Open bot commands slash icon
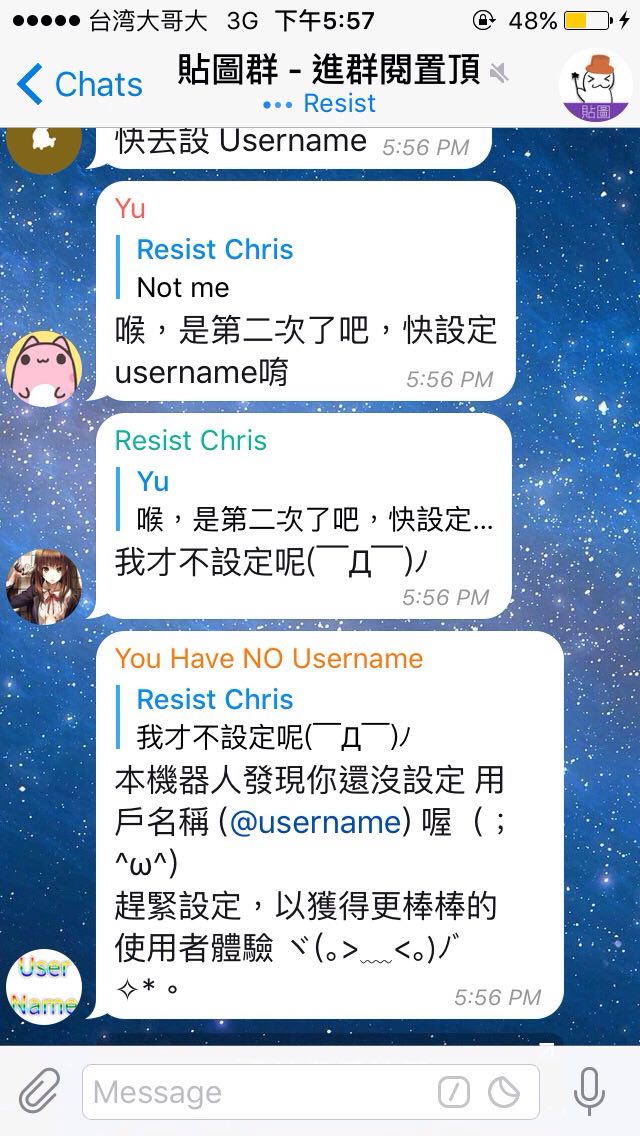640x1136 pixels. tap(453, 1092)
